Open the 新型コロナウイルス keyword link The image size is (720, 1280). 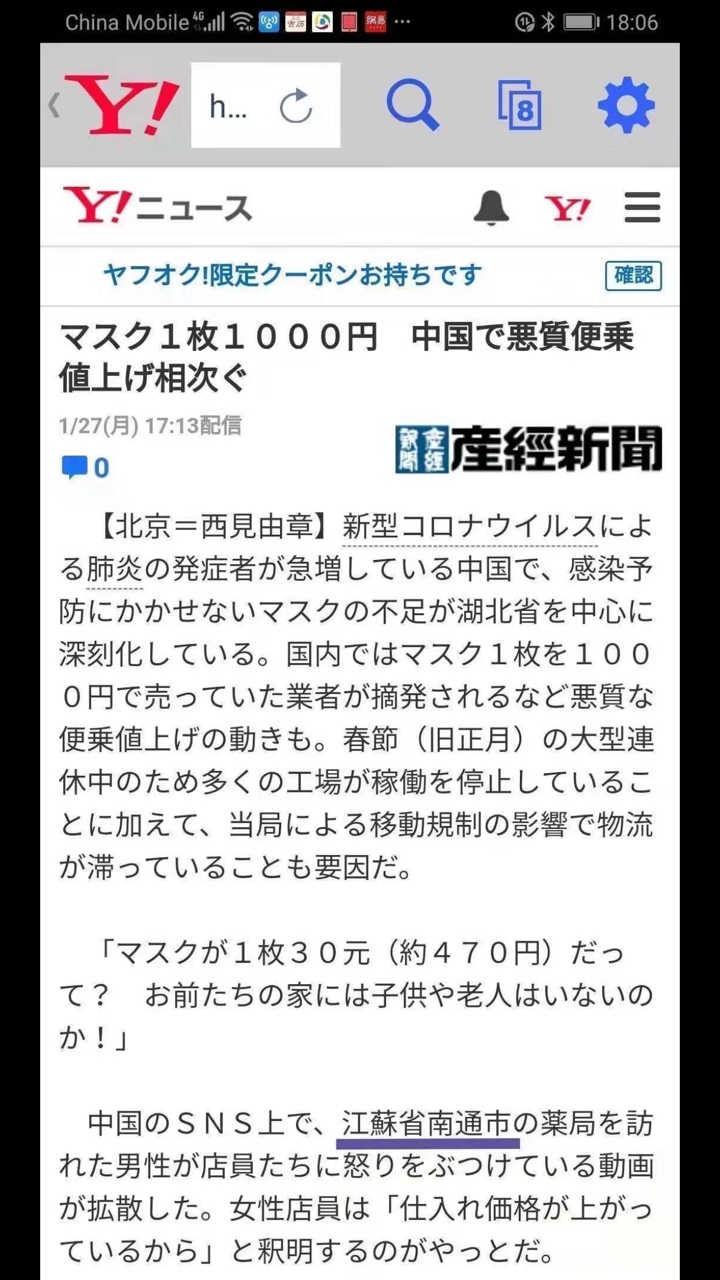(x=470, y=526)
